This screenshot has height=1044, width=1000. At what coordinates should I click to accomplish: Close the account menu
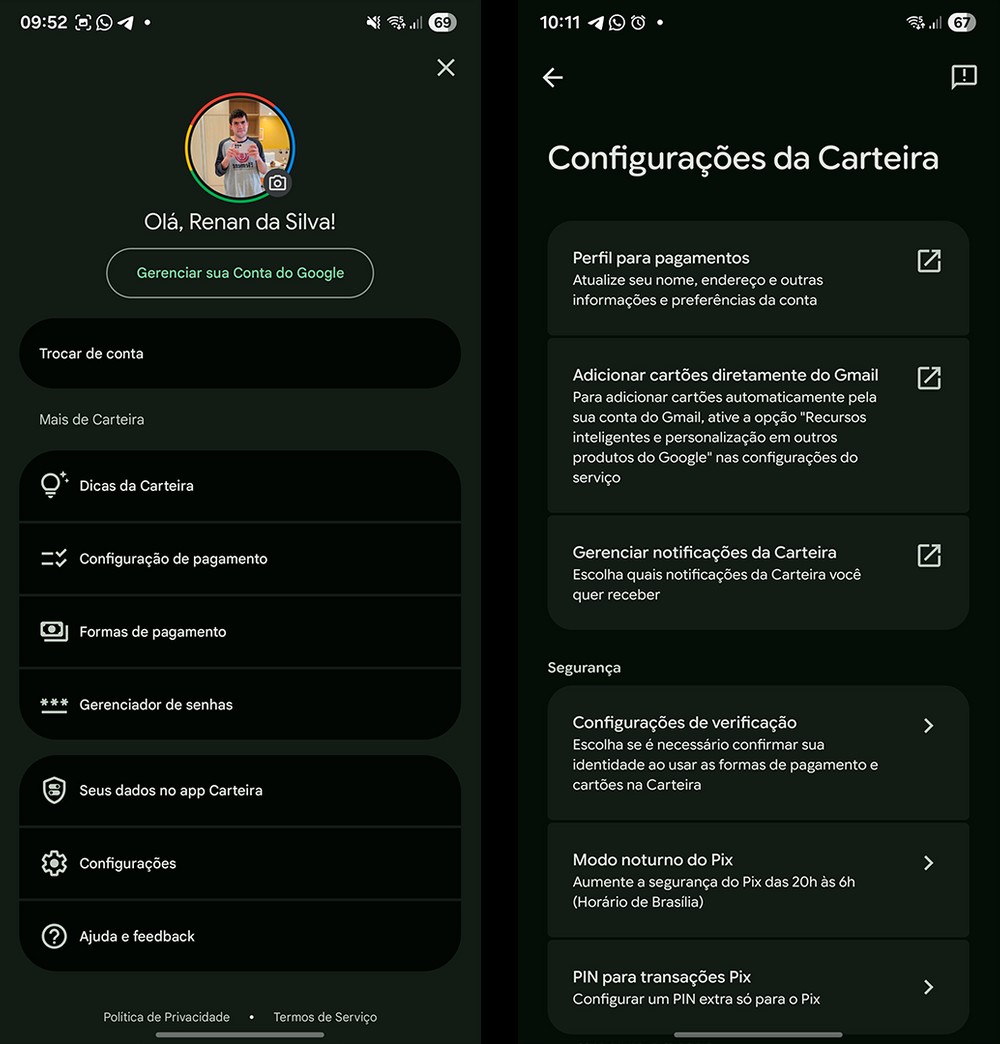(x=446, y=67)
